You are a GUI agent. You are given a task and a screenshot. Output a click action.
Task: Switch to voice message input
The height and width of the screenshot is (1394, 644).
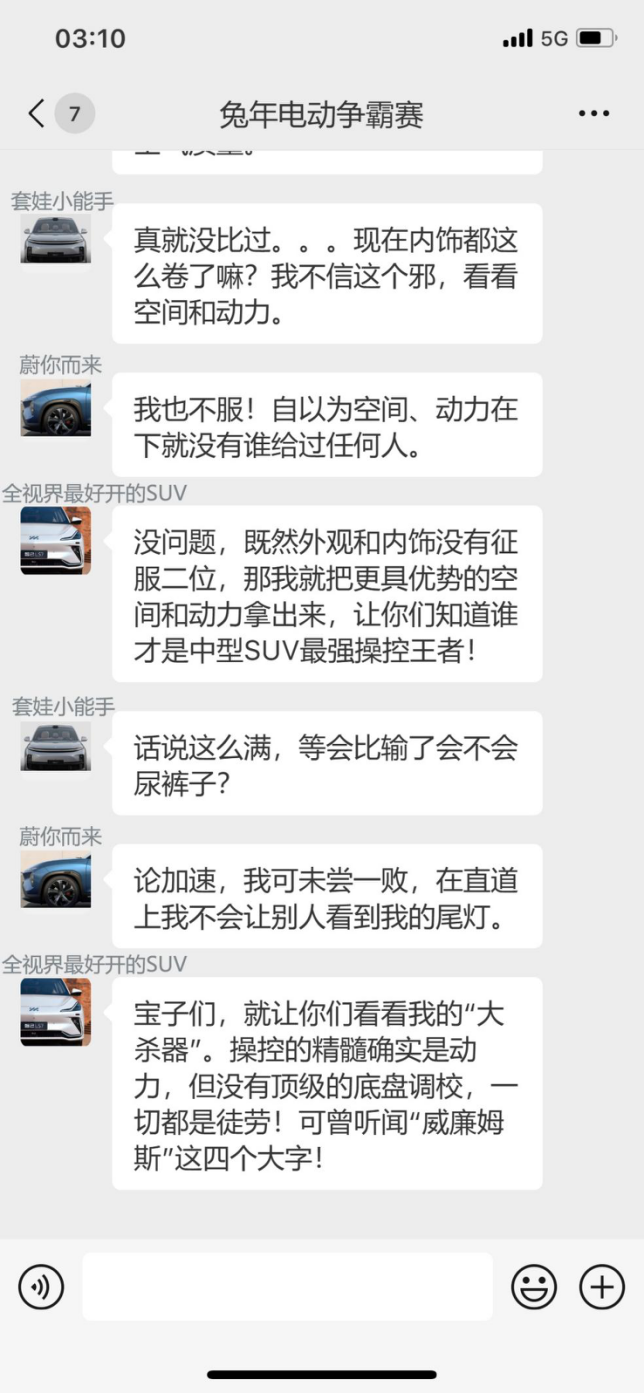pyautogui.click(x=41, y=1287)
